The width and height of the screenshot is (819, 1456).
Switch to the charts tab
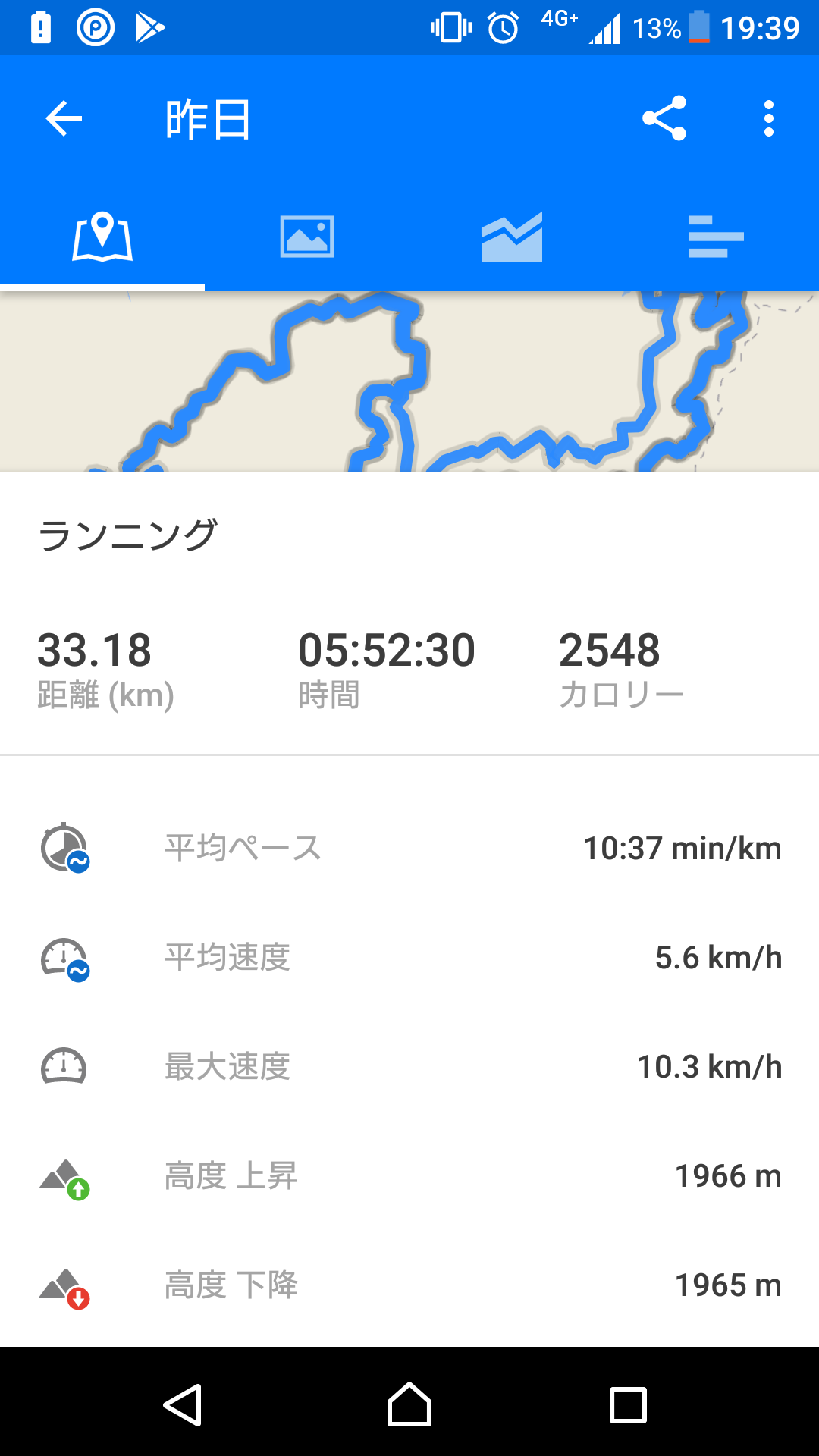tap(512, 237)
